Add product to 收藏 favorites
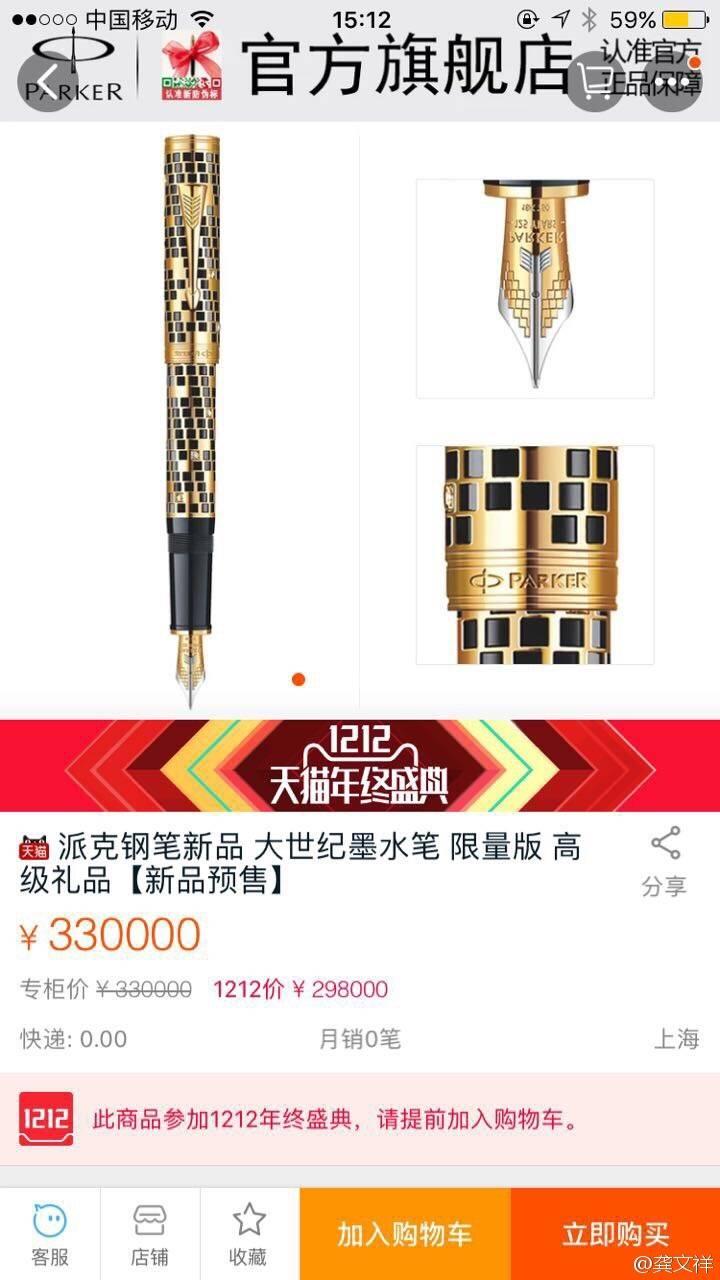Screen dimensions: 720x1280 pos(249,1234)
